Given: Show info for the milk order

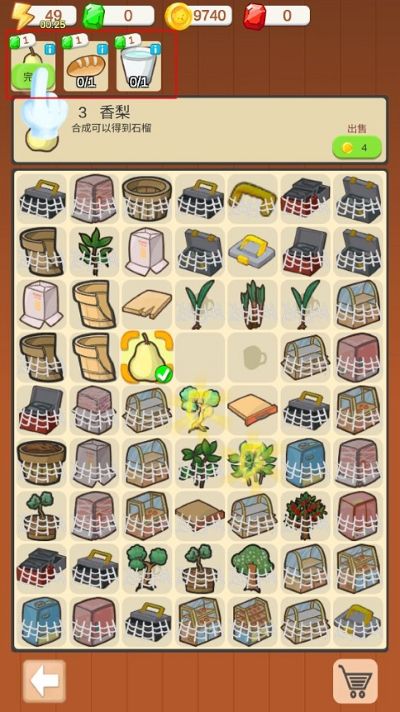Looking at the screenshot, I should click(155, 49).
